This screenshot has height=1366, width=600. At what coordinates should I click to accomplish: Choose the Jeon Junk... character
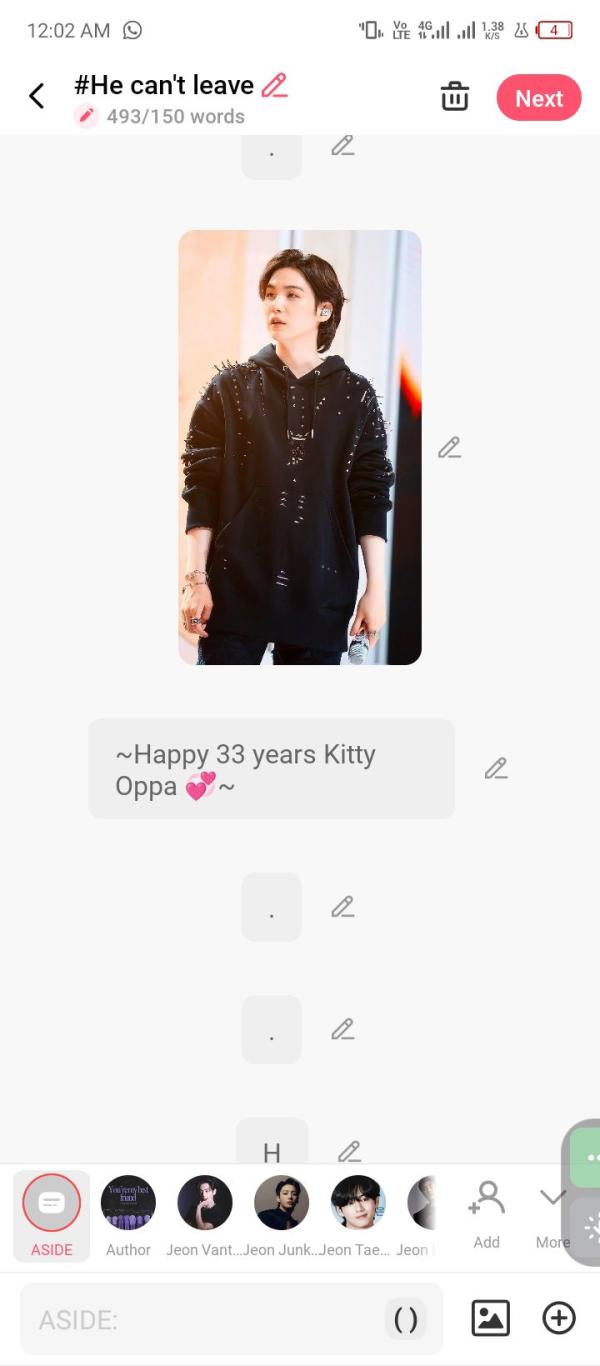coord(281,1214)
